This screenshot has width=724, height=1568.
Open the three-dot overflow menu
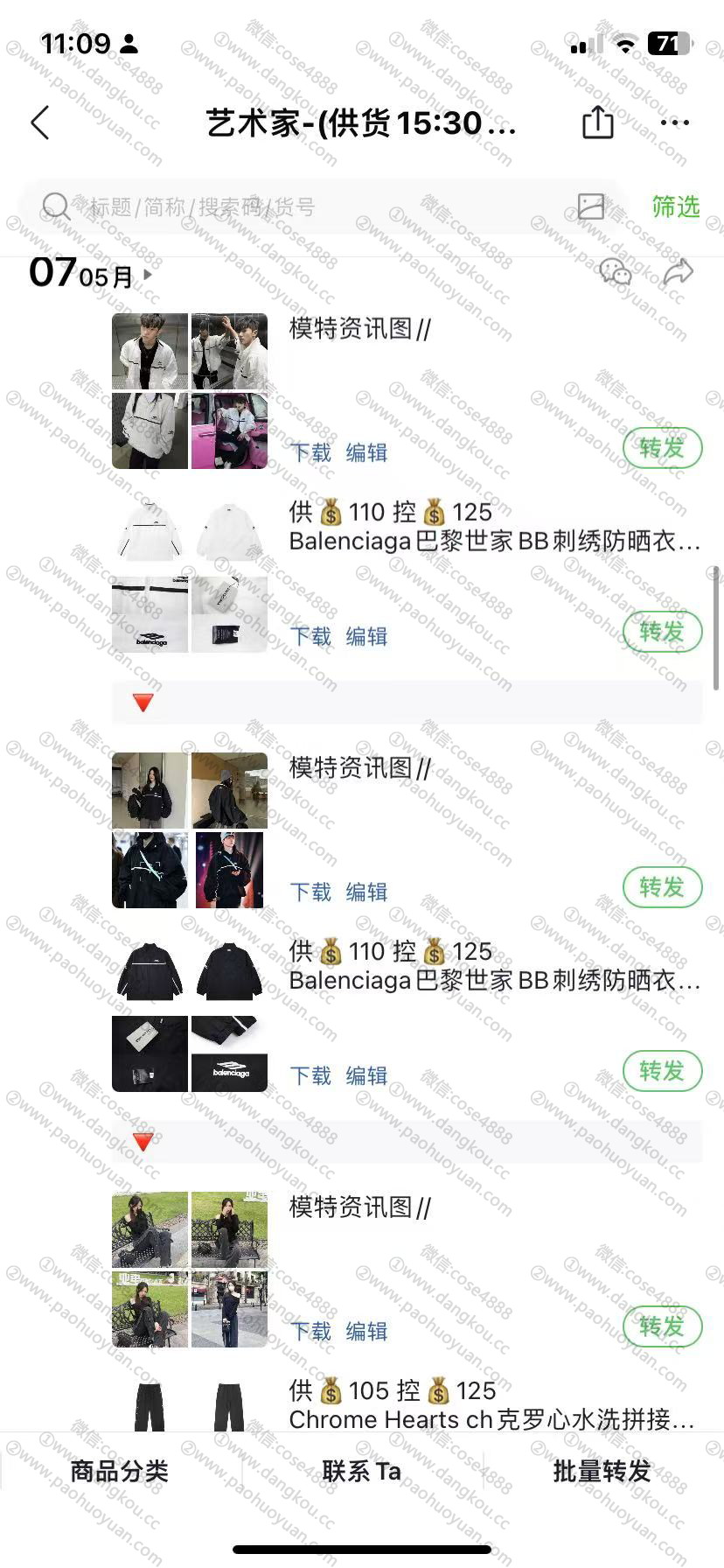tap(675, 122)
